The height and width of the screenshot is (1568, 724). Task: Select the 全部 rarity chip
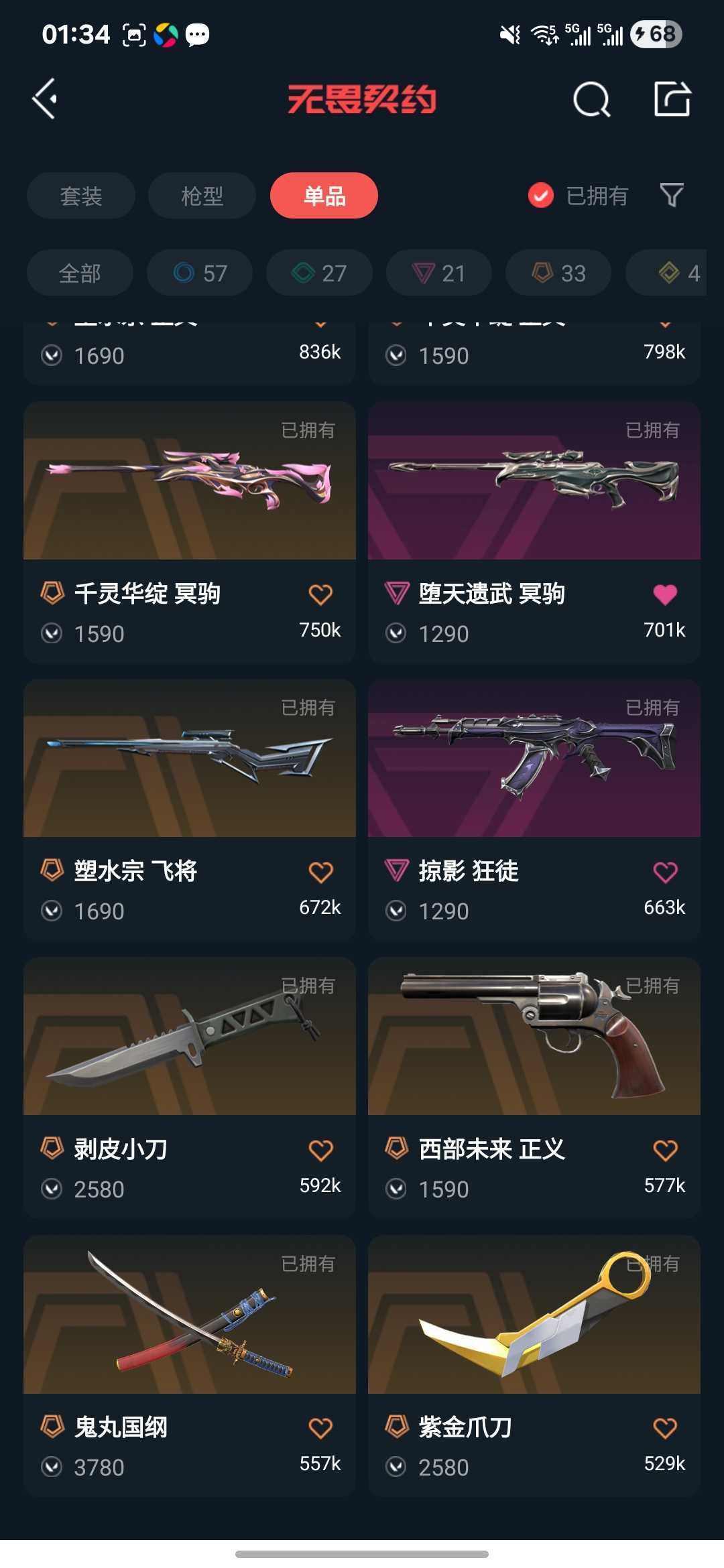tap(80, 273)
